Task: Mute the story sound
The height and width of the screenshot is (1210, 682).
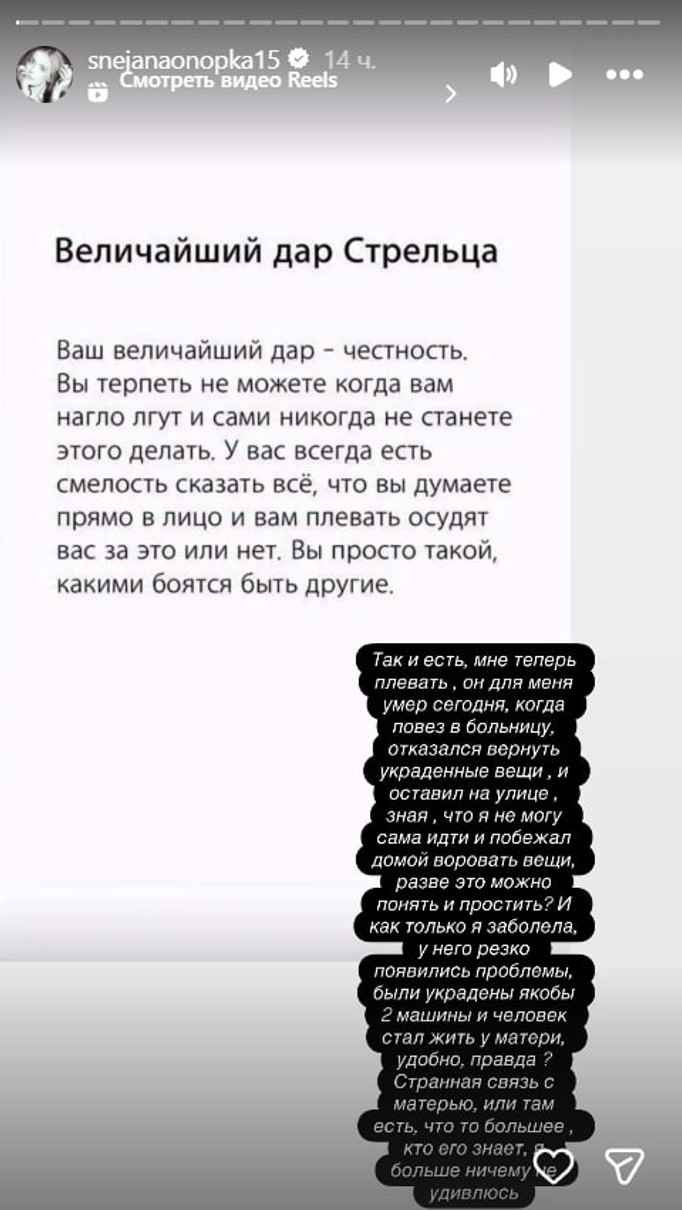Action: click(504, 74)
